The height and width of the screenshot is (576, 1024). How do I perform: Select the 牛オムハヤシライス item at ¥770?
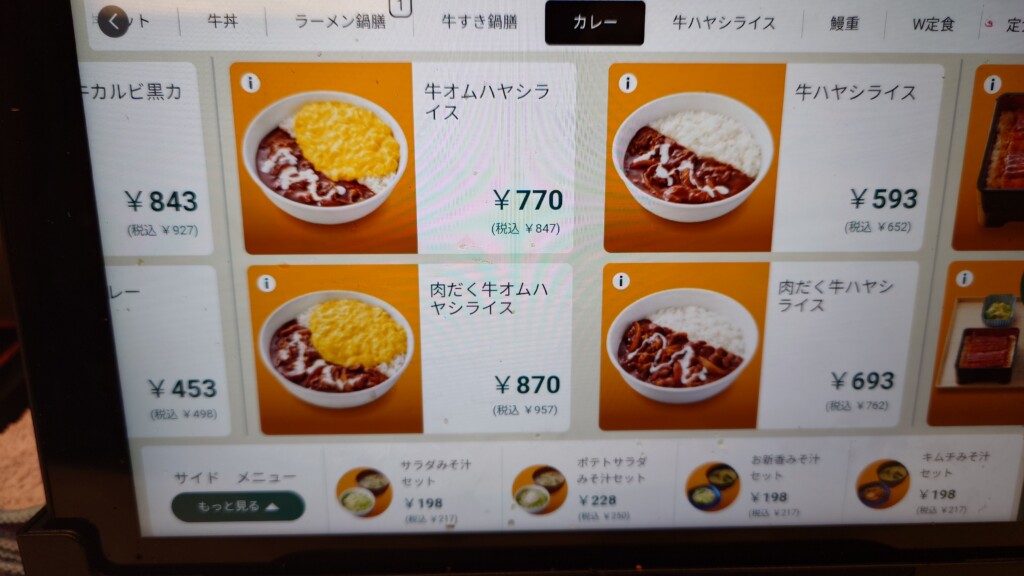403,158
